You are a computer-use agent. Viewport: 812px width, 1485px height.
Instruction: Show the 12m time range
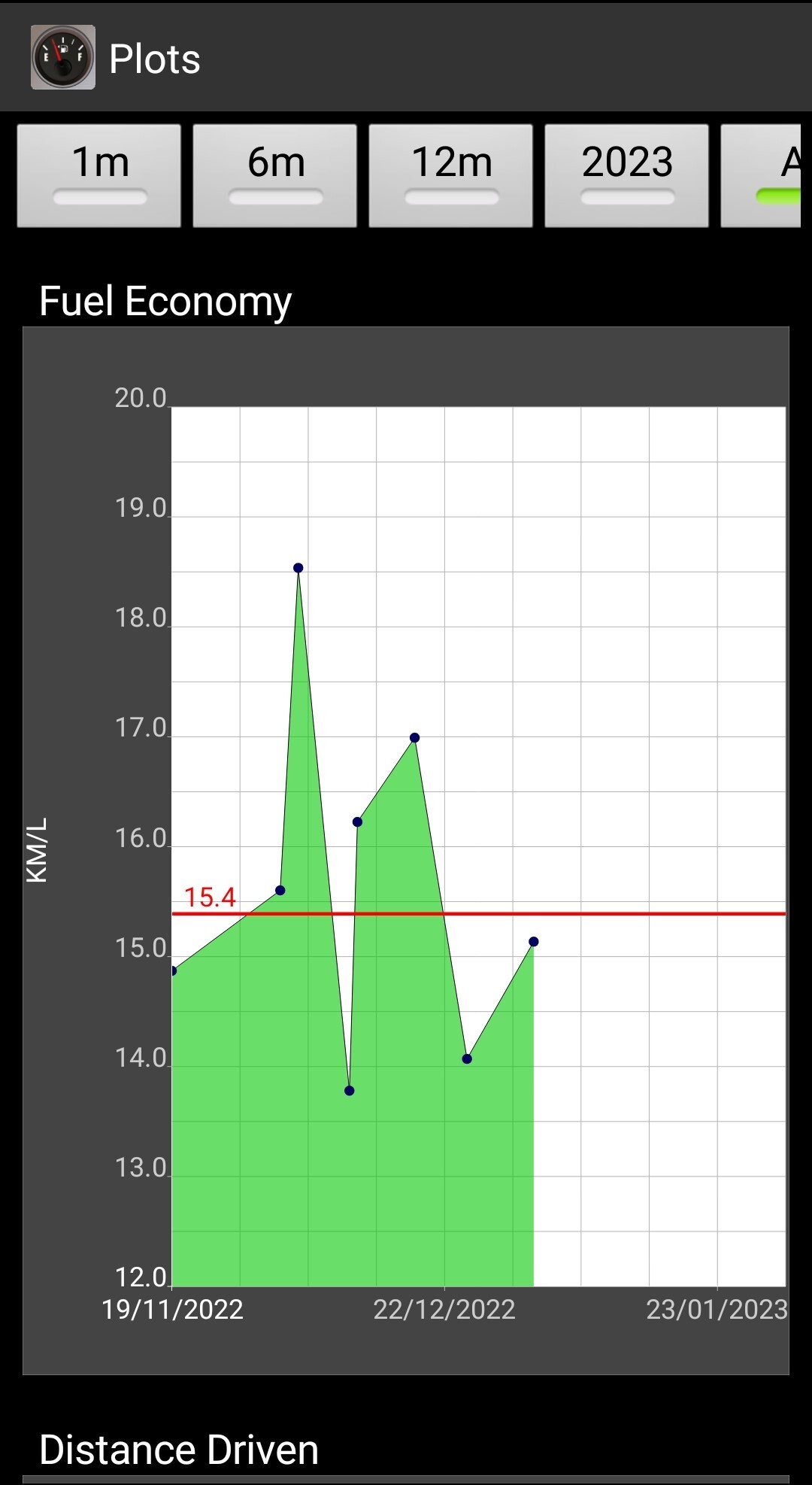(x=451, y=175)
